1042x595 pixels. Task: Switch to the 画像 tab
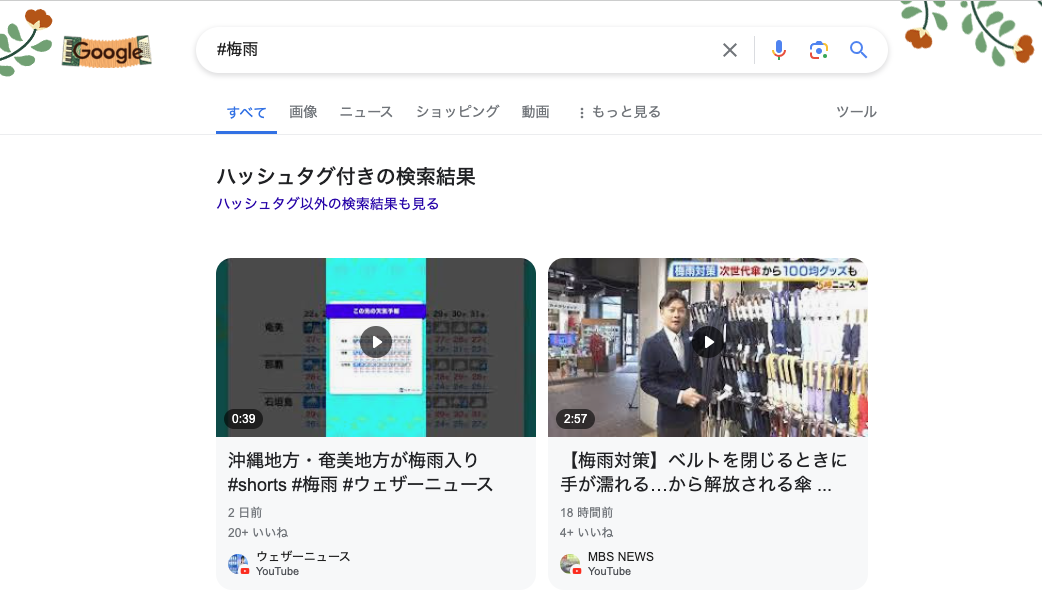tap(303, 112)
